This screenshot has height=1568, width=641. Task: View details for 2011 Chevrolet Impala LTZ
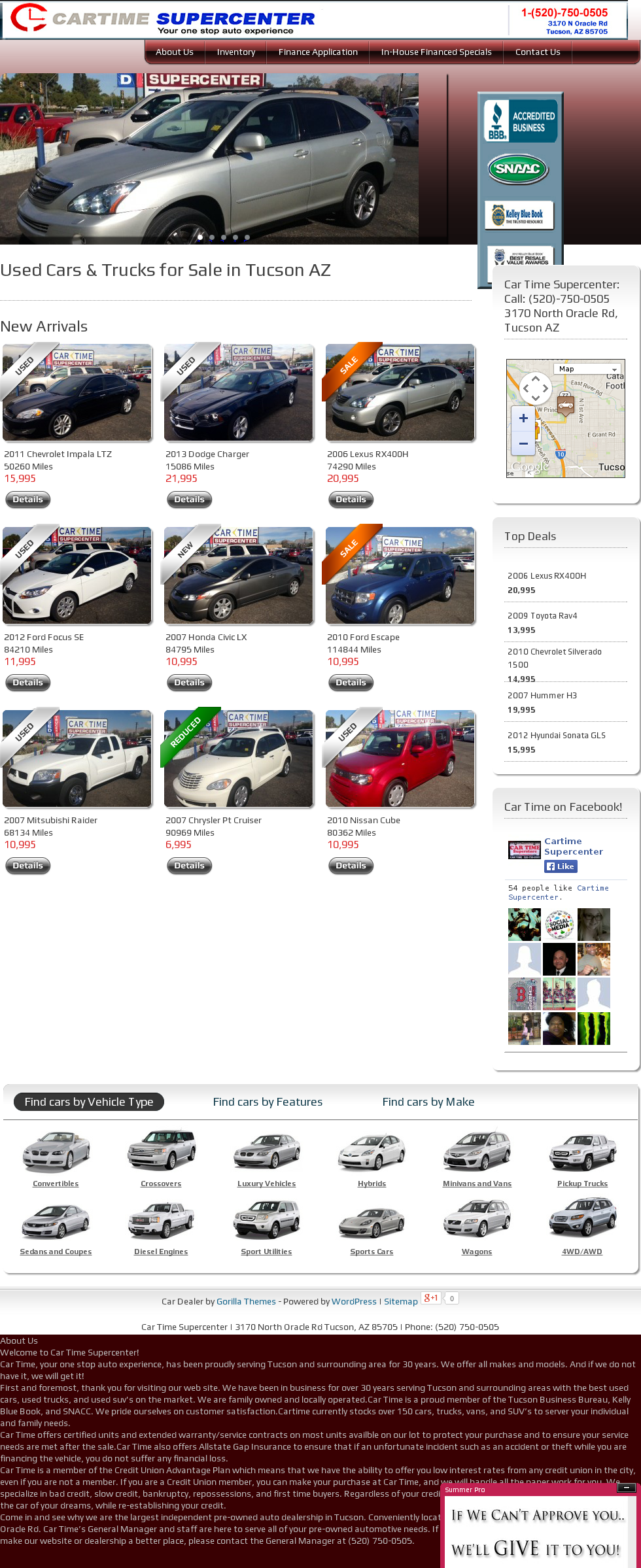[x=27, y=500]
